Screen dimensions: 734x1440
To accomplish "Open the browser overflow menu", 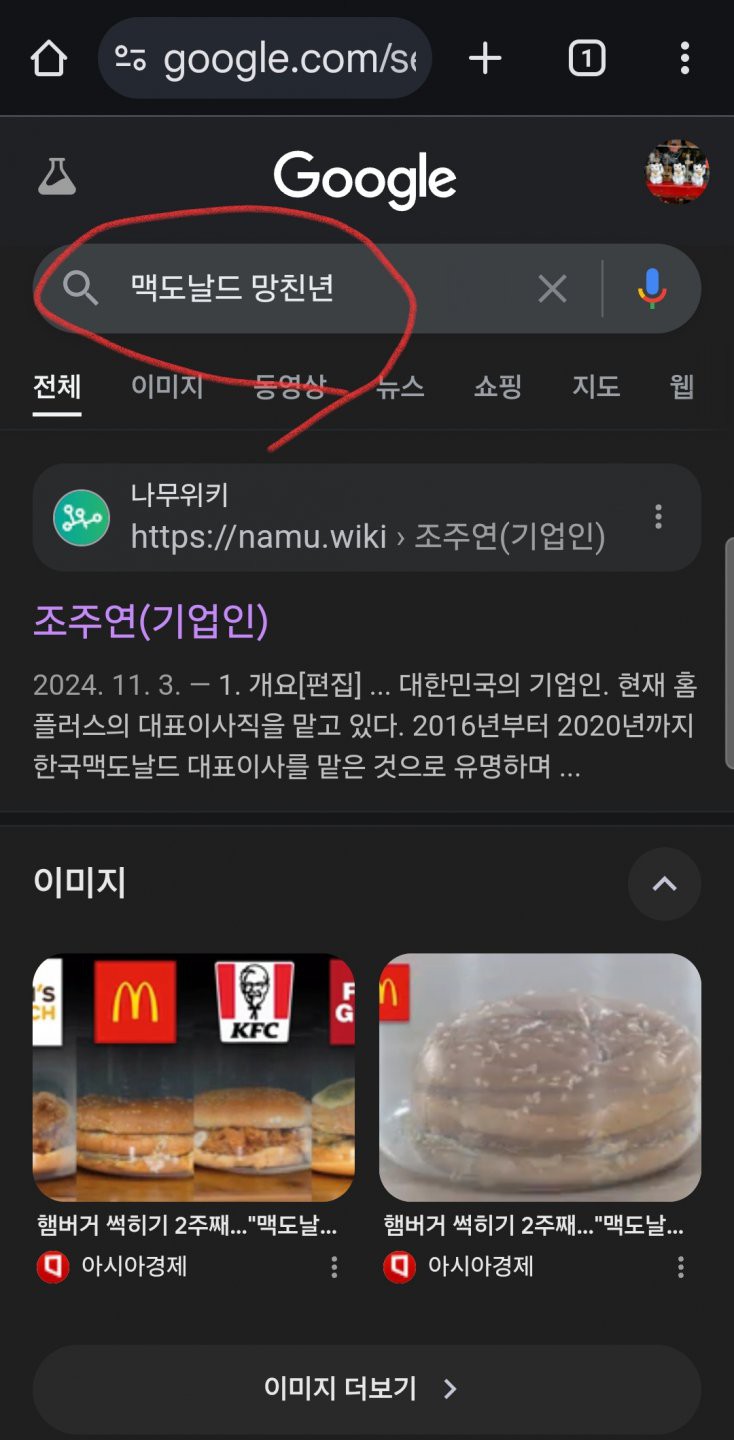I will pos(685,58).
